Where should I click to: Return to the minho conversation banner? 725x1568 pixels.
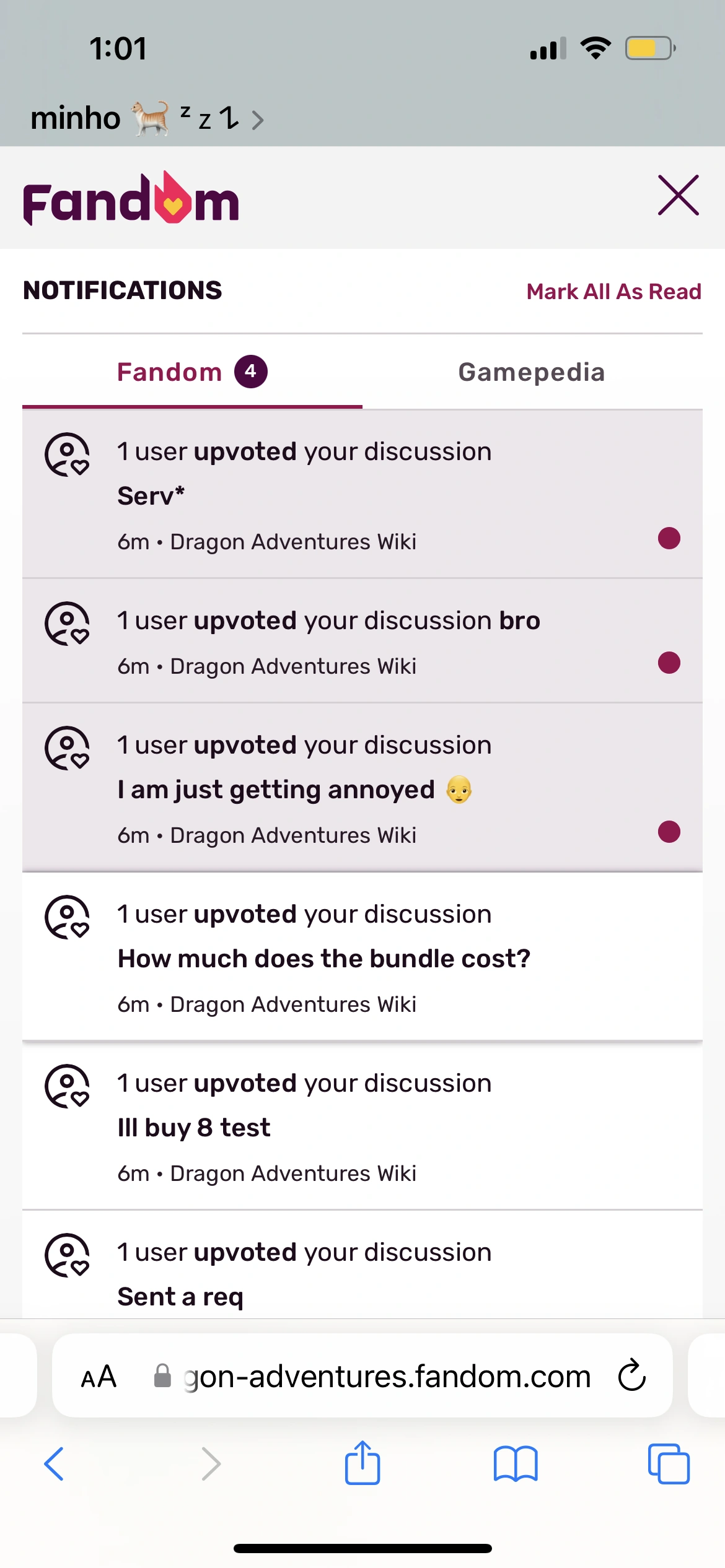tap(147, 118)
